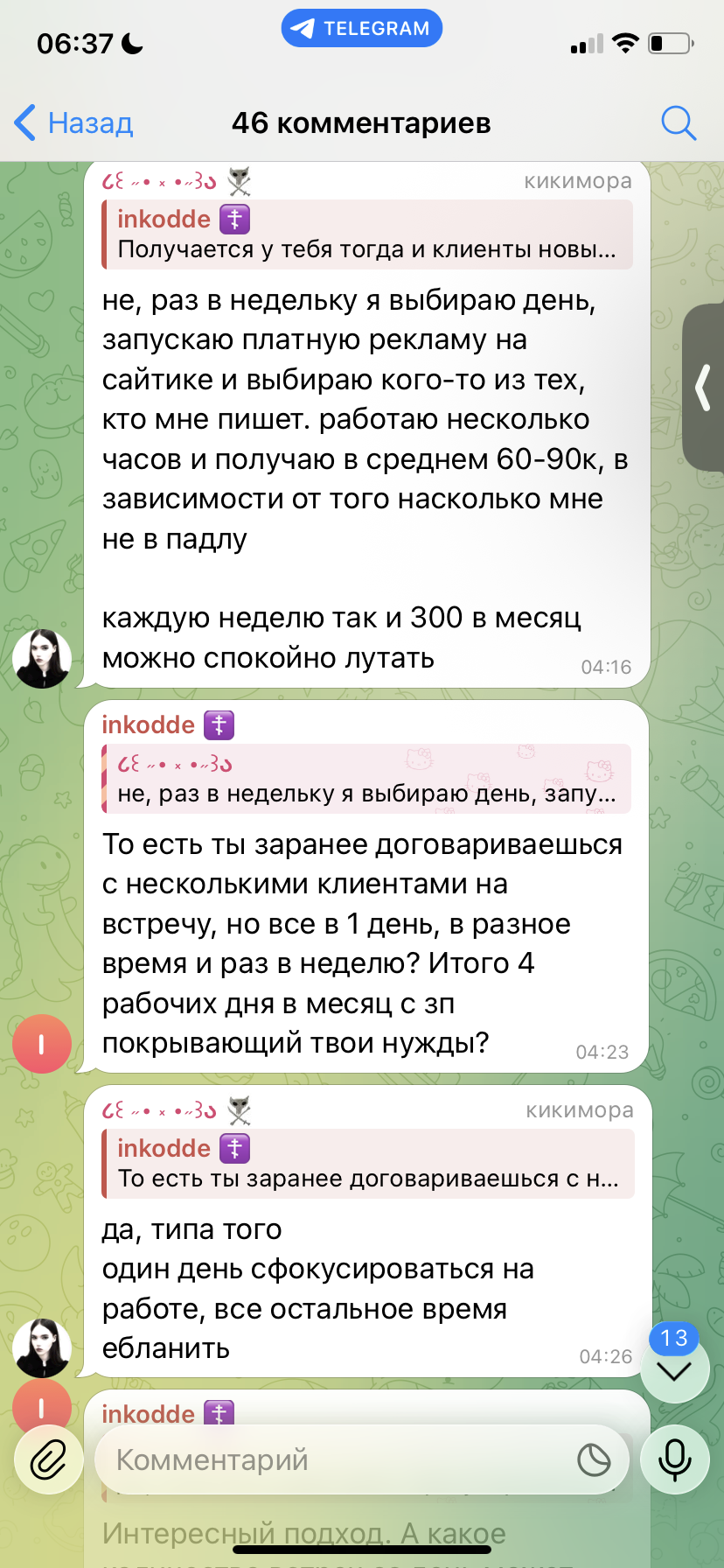Open the attachment paperclip menu
Screen dimensions: 724x1568
click(x=48, y=1460)
